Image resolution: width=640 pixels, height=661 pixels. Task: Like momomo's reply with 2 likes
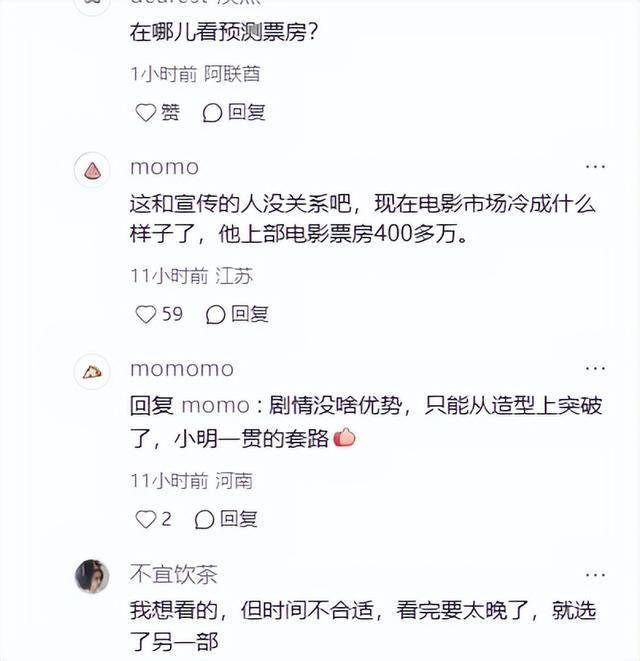(x=154, y=519)
